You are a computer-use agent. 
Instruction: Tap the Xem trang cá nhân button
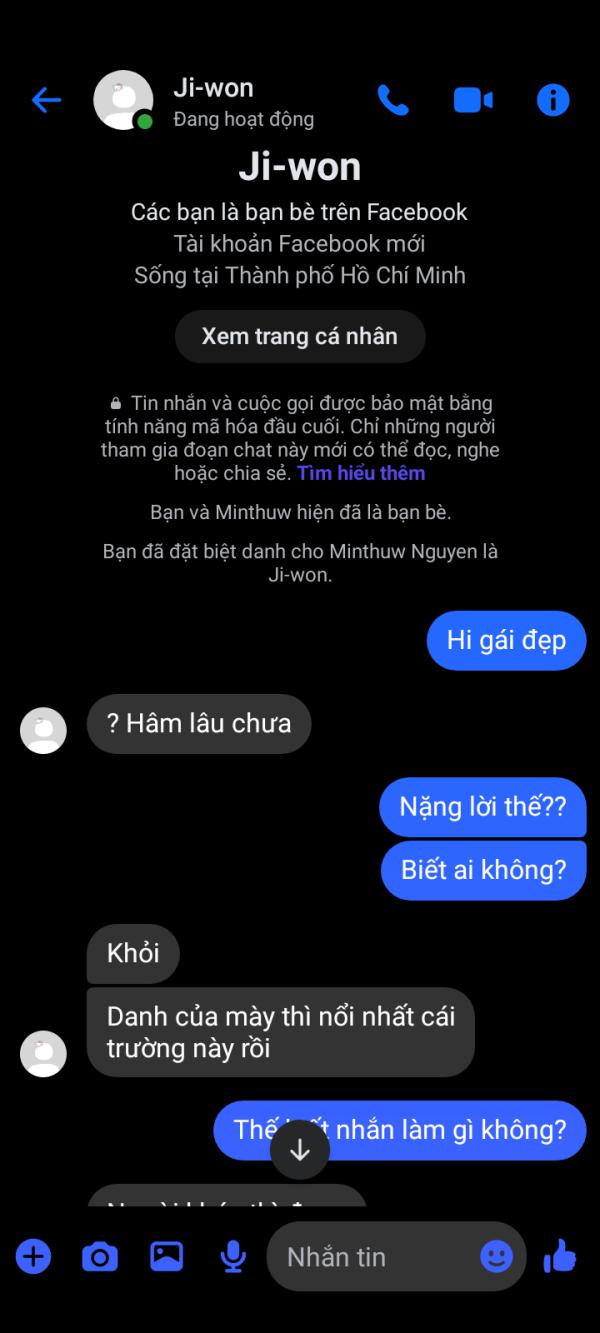click(x=300, y=336)
